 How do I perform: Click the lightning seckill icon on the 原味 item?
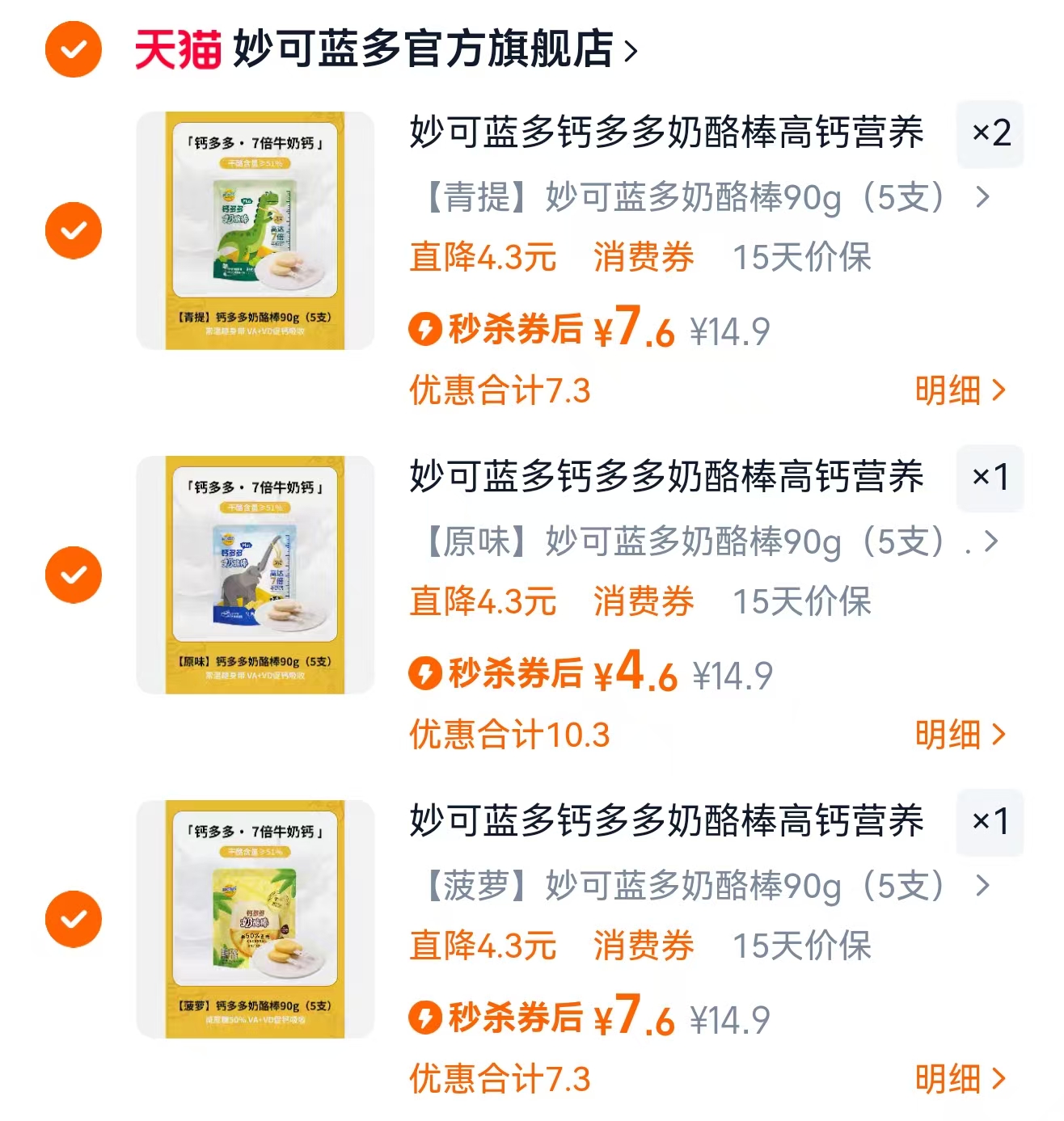coord(424,673)
